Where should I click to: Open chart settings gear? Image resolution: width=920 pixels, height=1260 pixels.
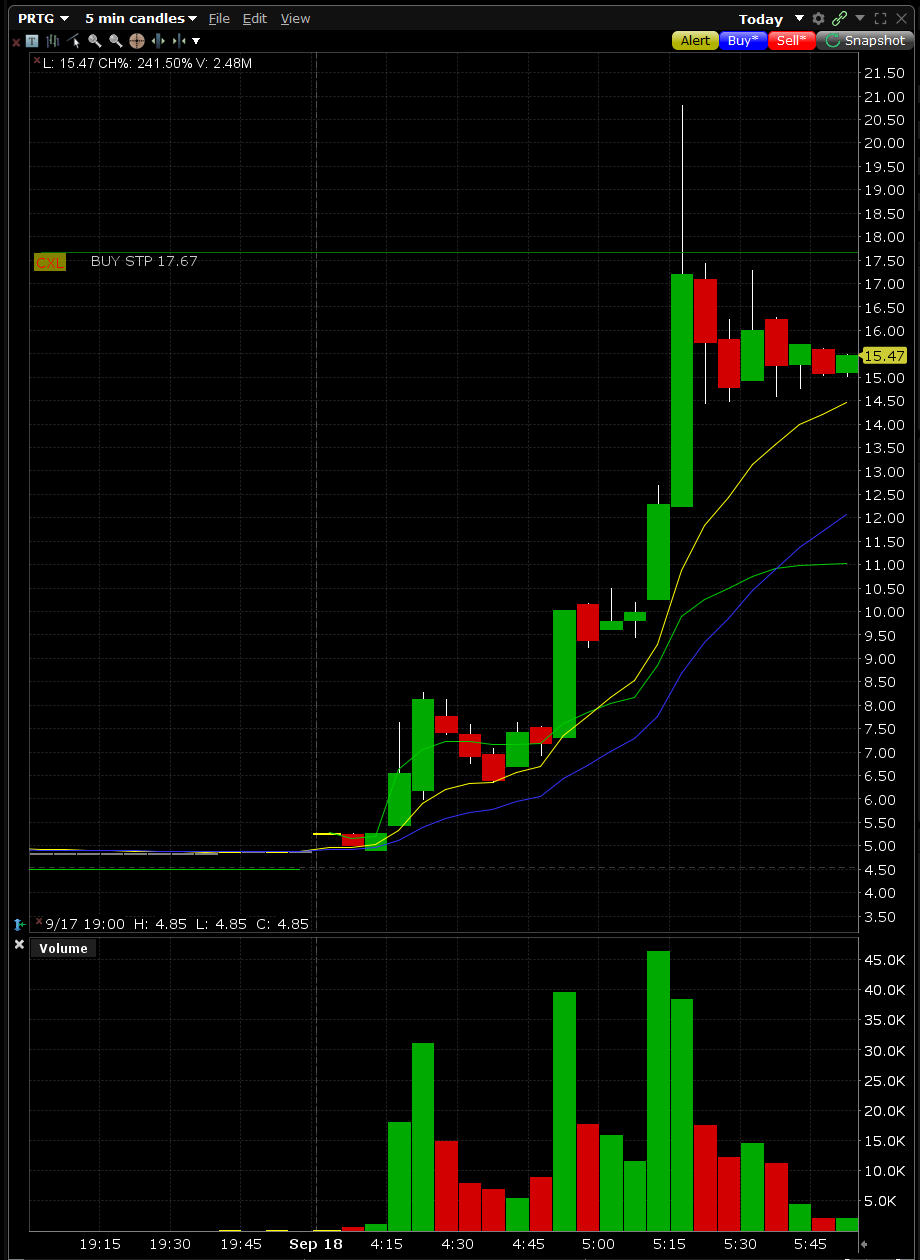819,19
